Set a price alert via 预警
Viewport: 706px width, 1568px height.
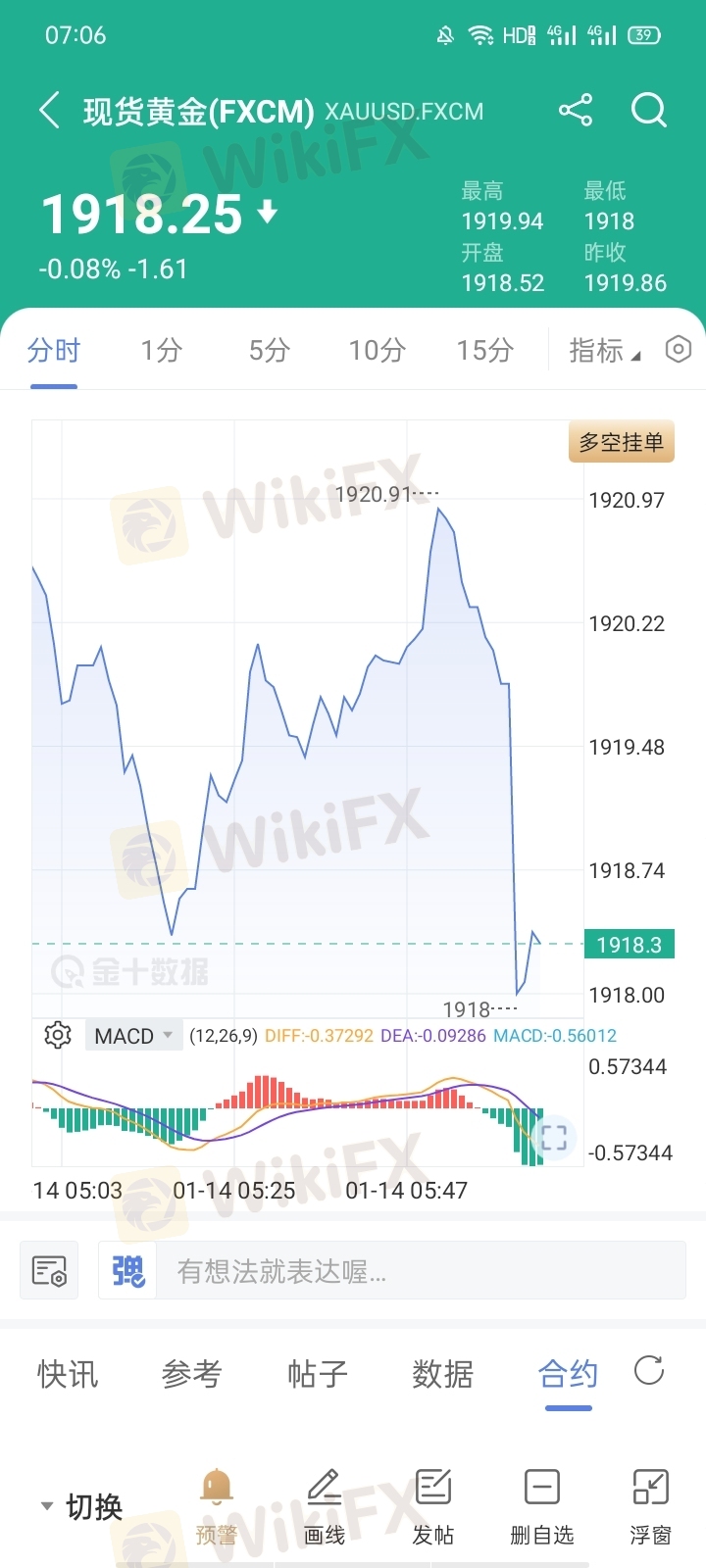click(217, 1507)
